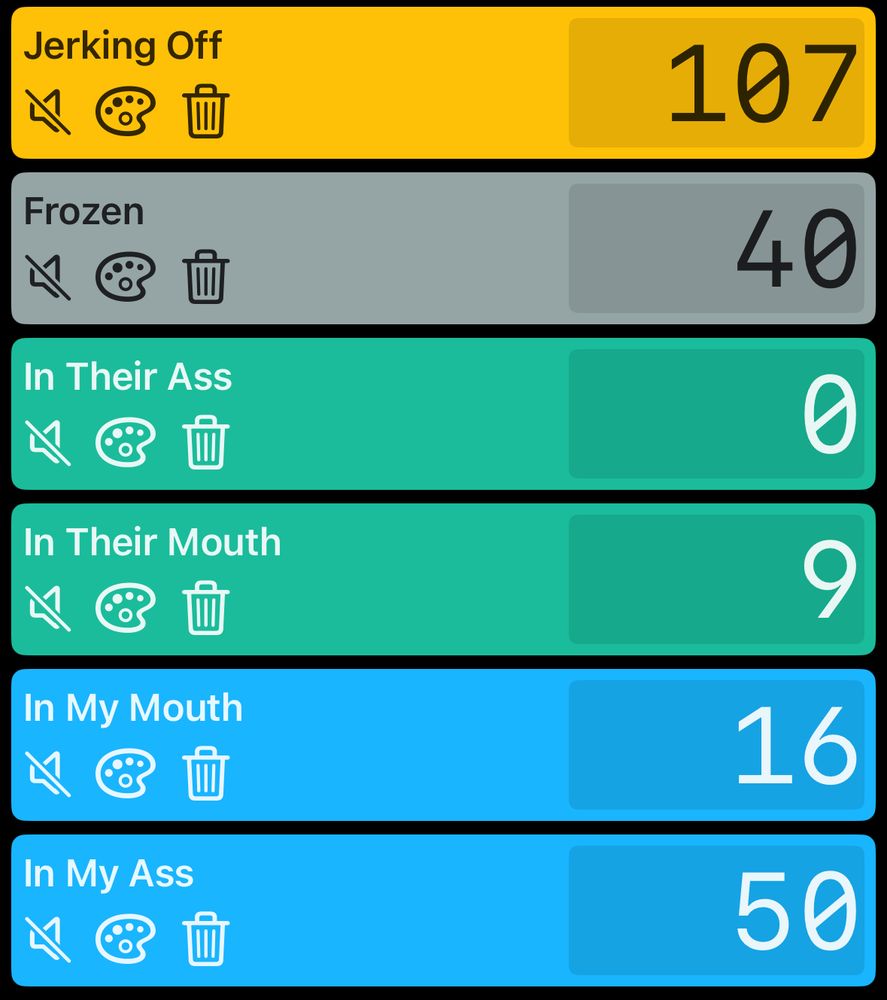The height and width of the screenshot is (1000, 887).
Task: Open palette on the first green counter
Action: click(125, 442)
